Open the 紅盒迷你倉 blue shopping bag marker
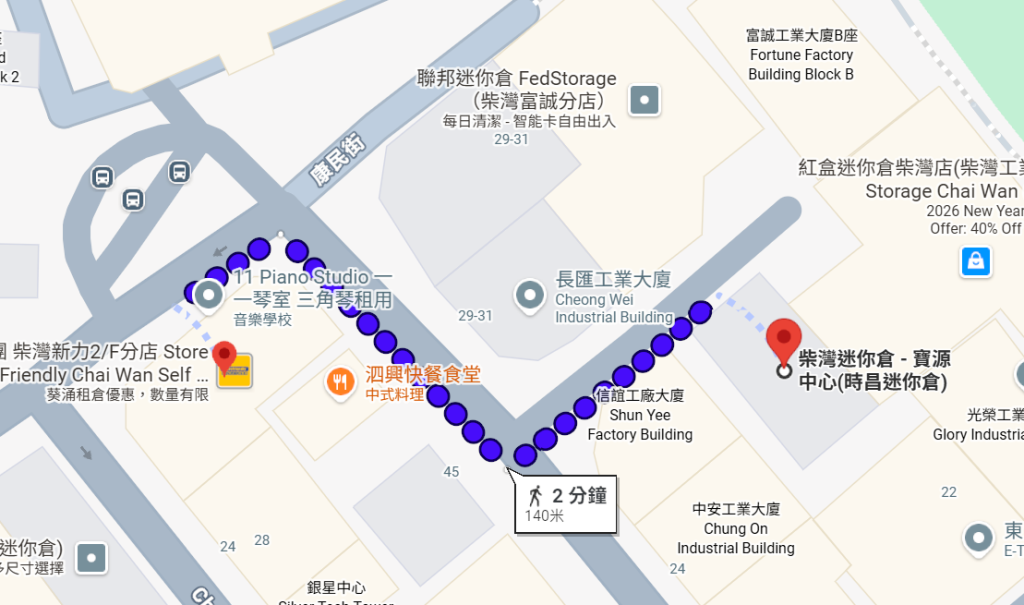The width and height of the screenshot is (1024, 605). [976, 261]
